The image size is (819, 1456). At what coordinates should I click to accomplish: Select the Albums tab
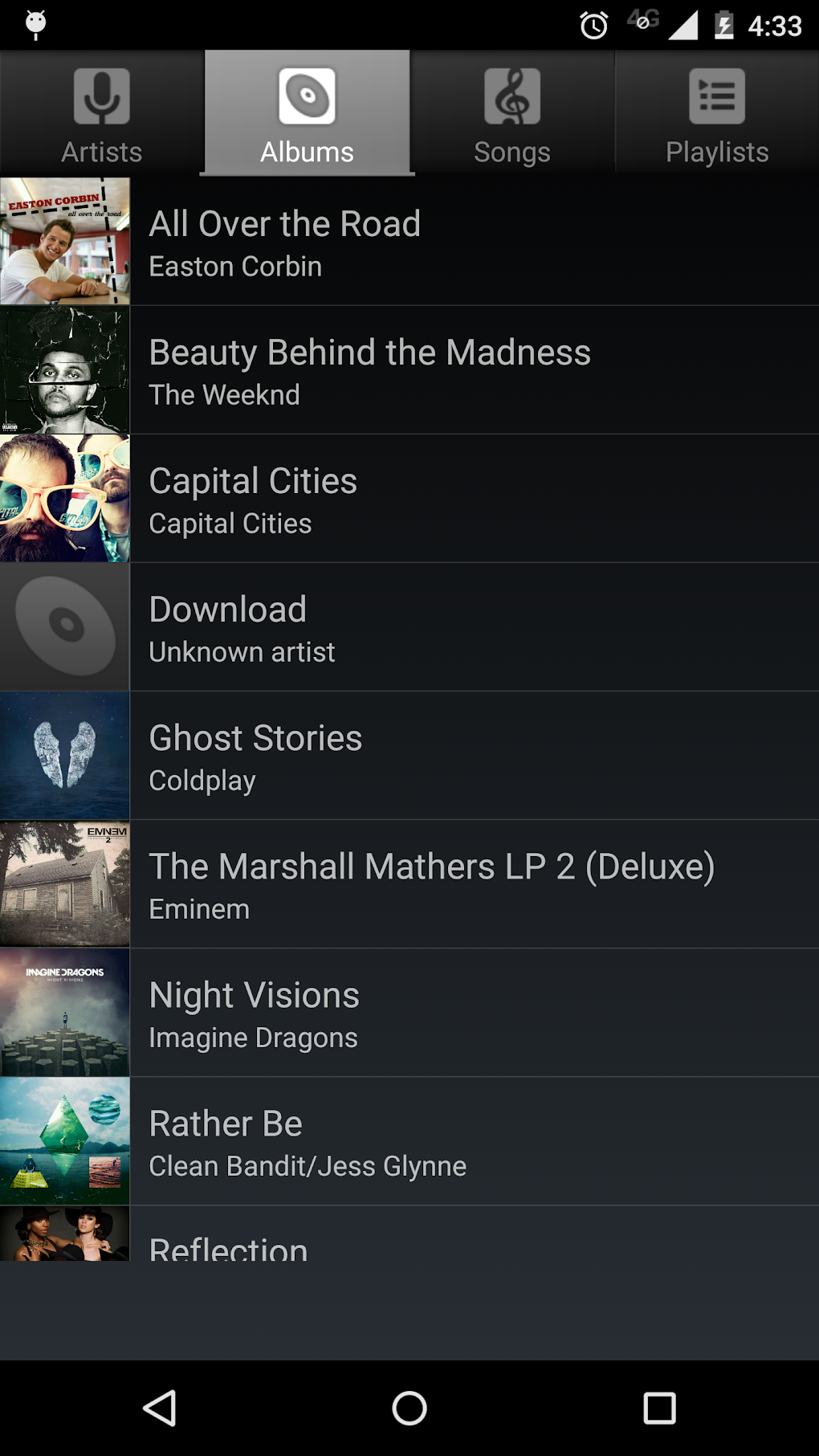(x=307, y=113)
